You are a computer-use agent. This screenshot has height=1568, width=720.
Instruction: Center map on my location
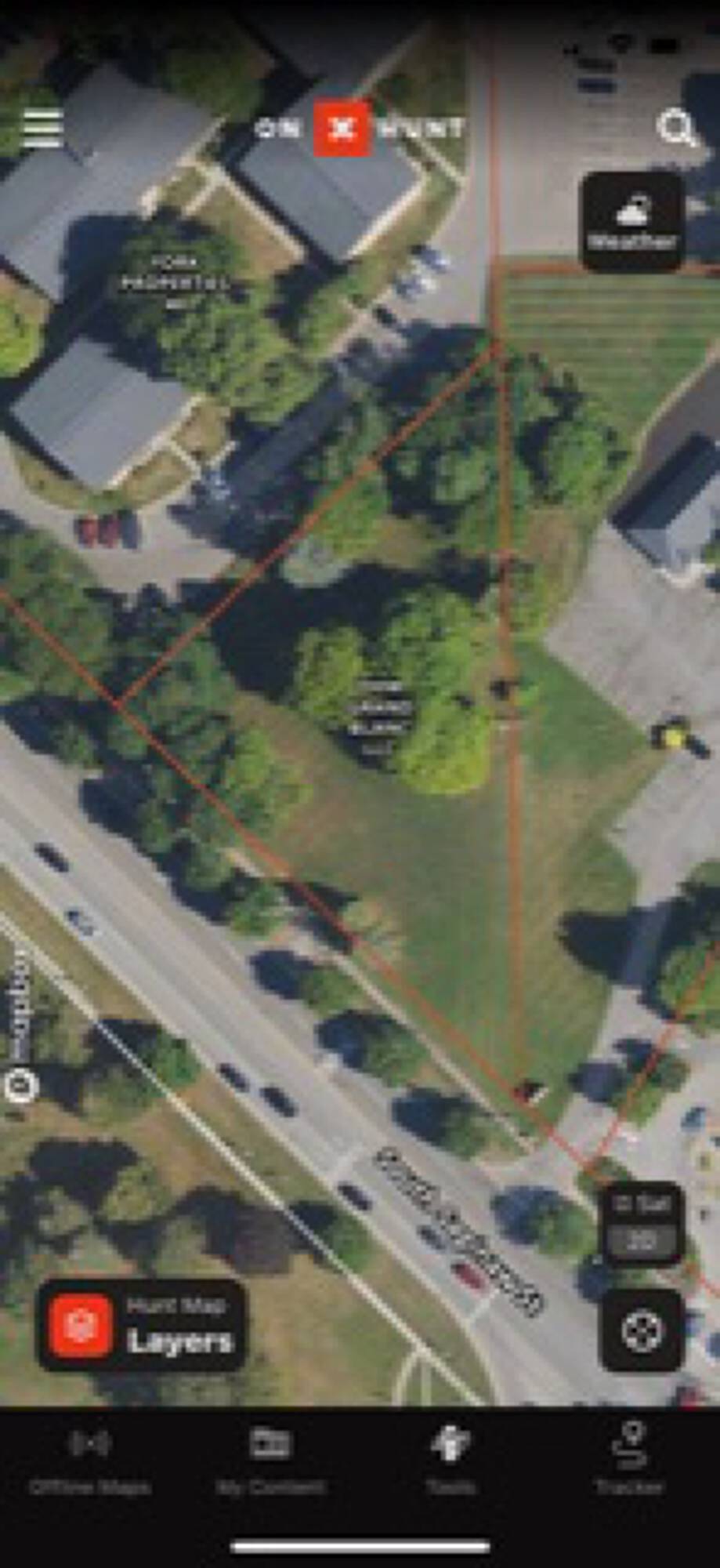[642, 1330]
